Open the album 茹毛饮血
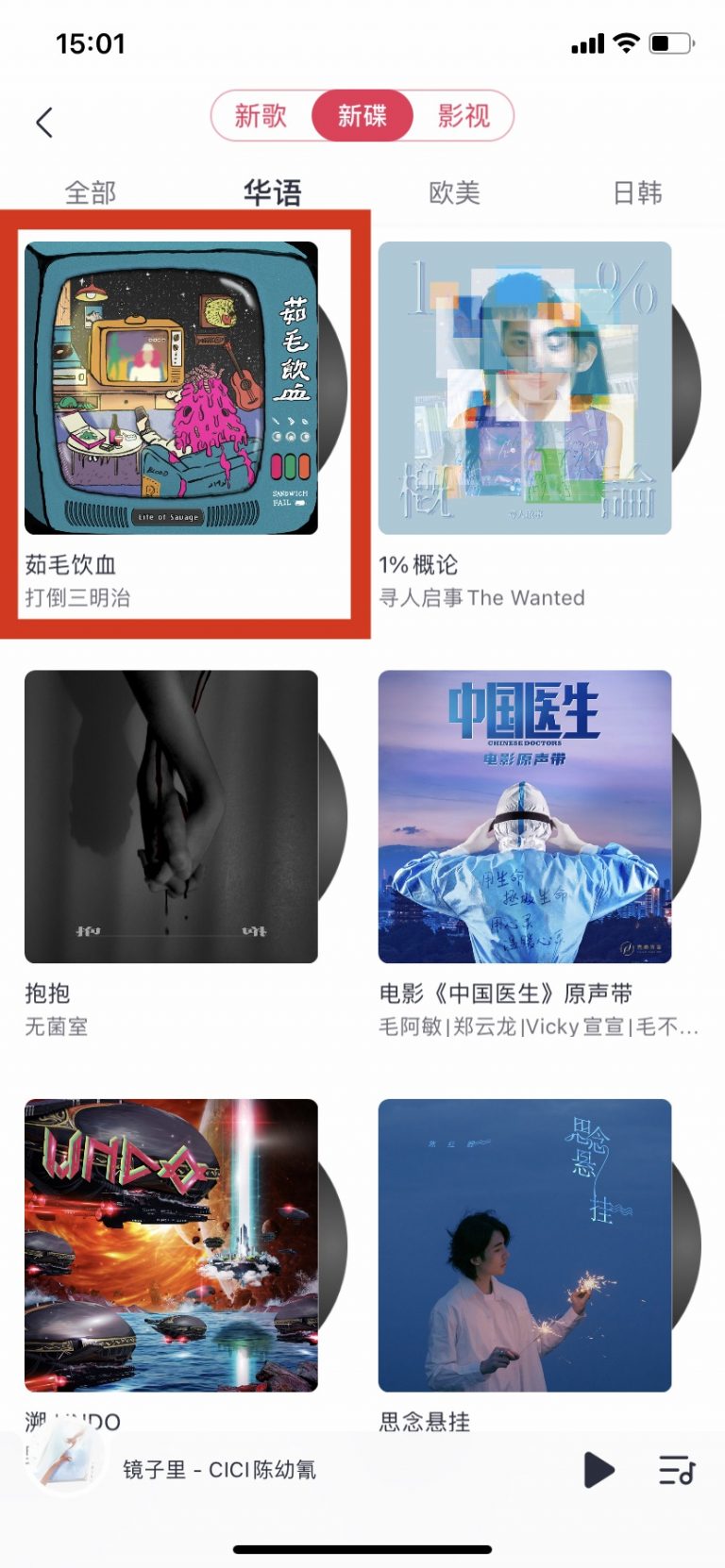Image resolution: width=725 pixels, height=1568 pixels. [171, 389]
